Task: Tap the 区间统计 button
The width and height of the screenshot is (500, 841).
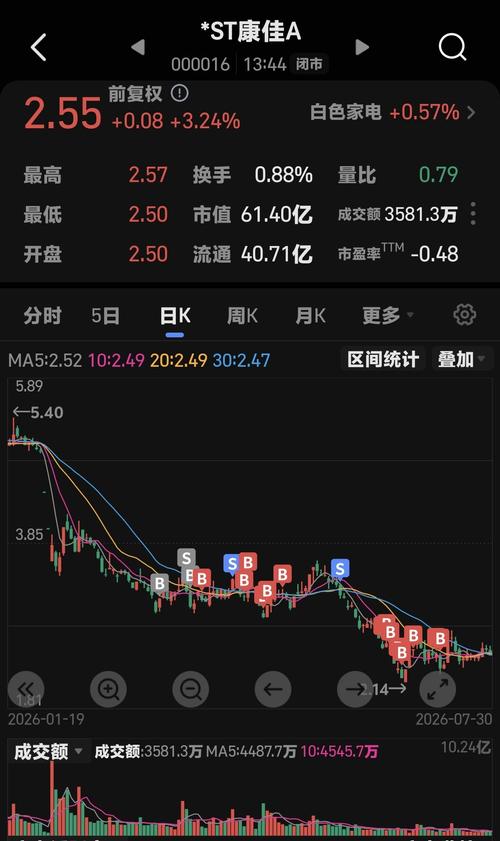Action: tap(383, 359)
